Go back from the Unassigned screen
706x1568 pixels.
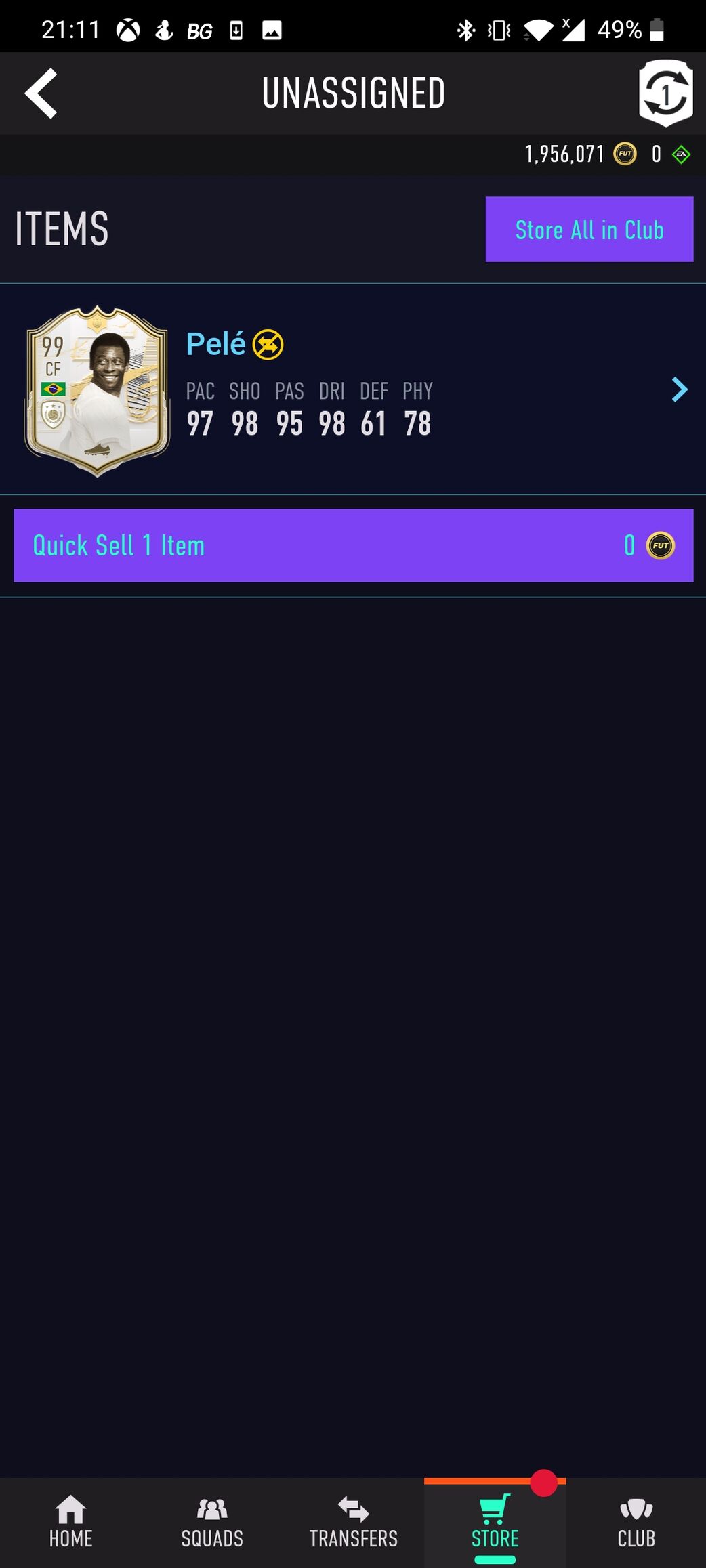tap(41, 93)
